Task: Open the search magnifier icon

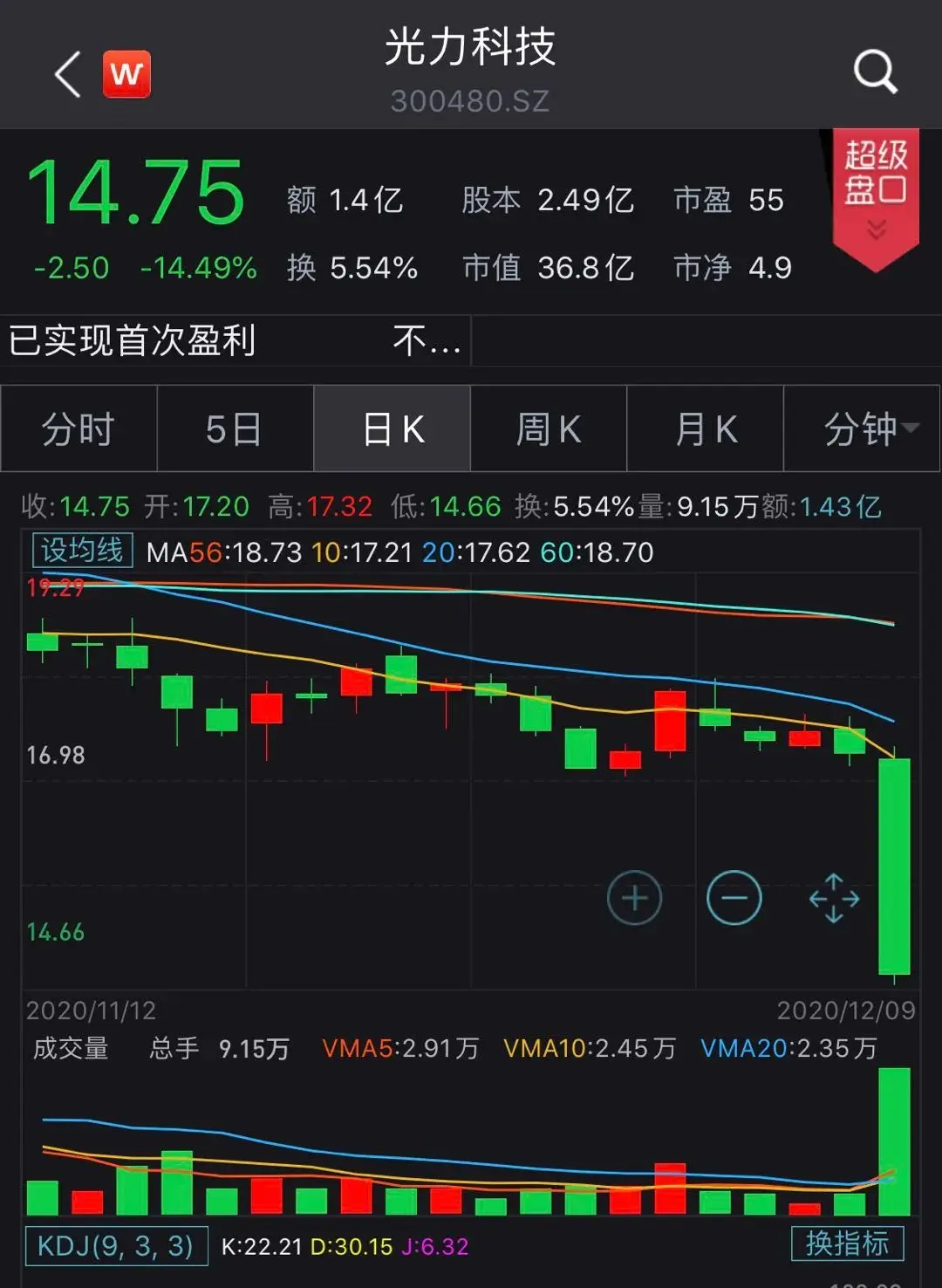Action: tap(875, 72)
